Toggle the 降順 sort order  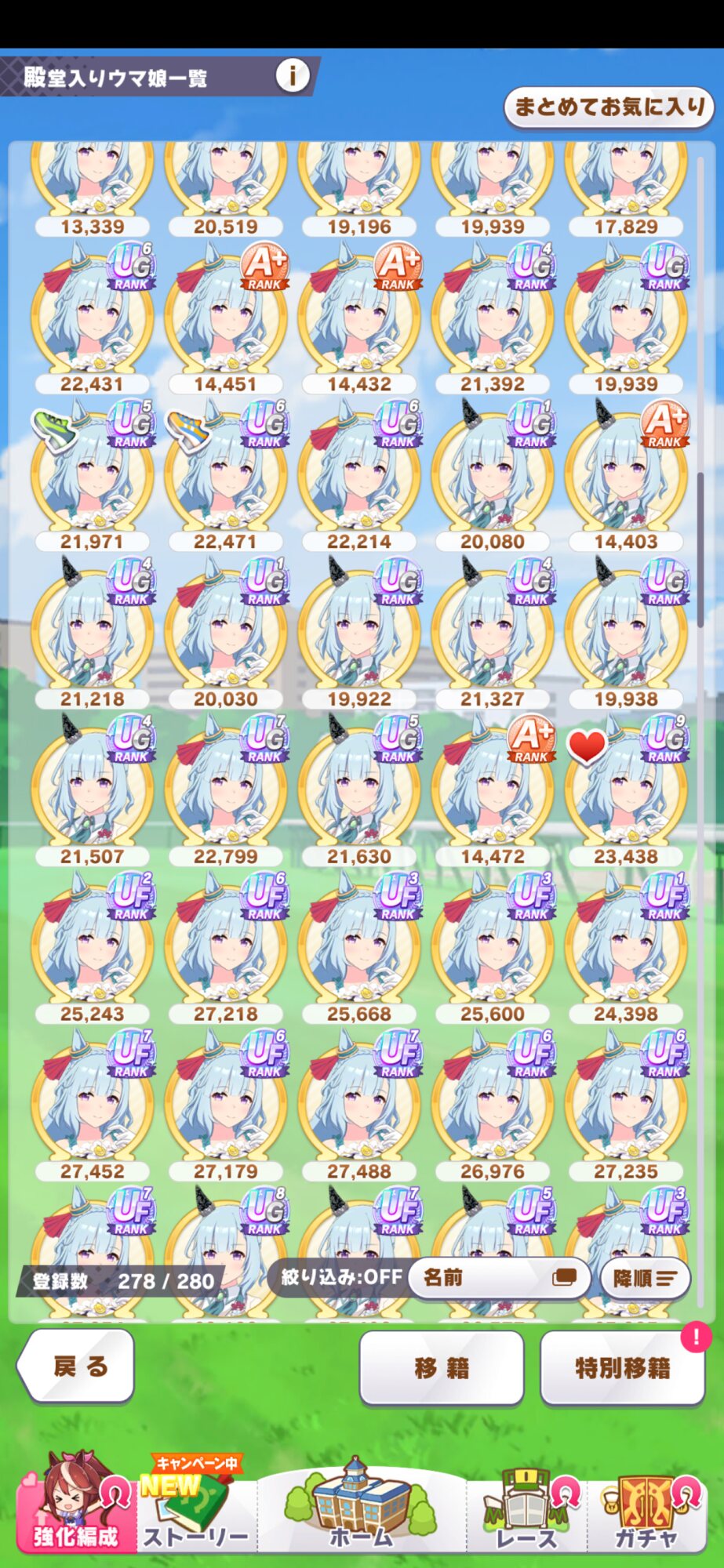pyautogui.click(x=645, y=1279)
